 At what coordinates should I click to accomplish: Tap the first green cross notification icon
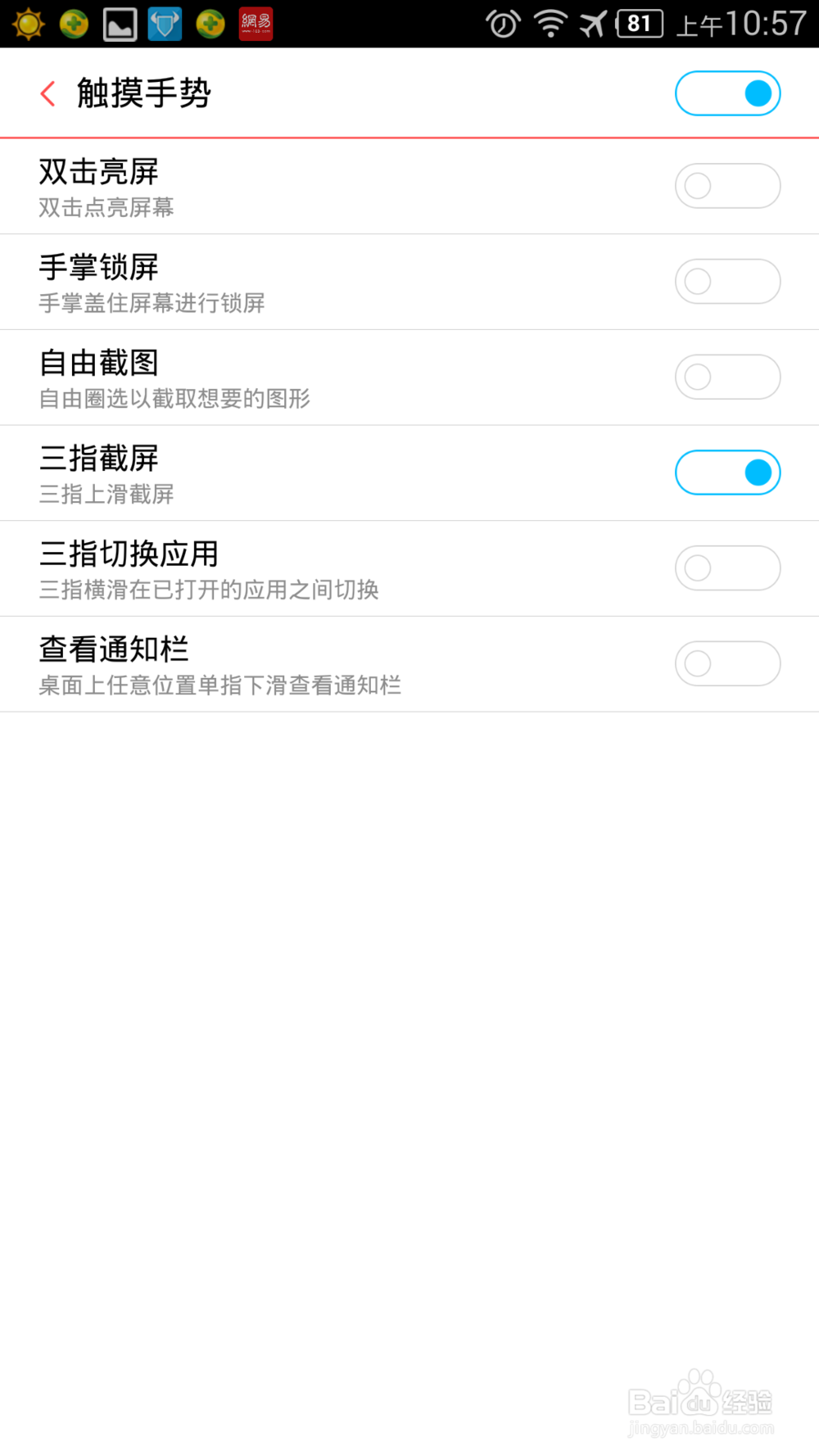click(74, 24)
